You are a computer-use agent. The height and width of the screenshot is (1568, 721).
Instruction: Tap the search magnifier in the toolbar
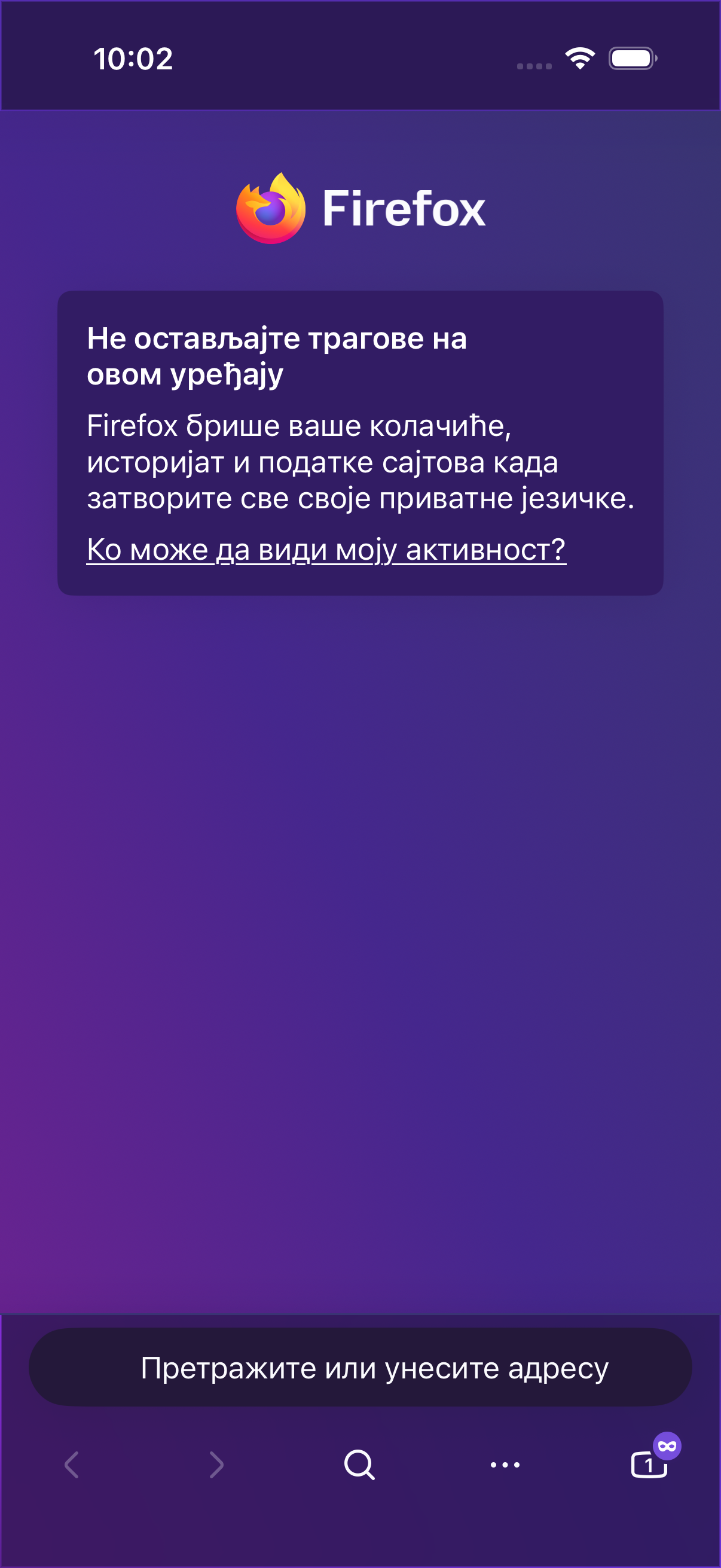point(359,1465)
